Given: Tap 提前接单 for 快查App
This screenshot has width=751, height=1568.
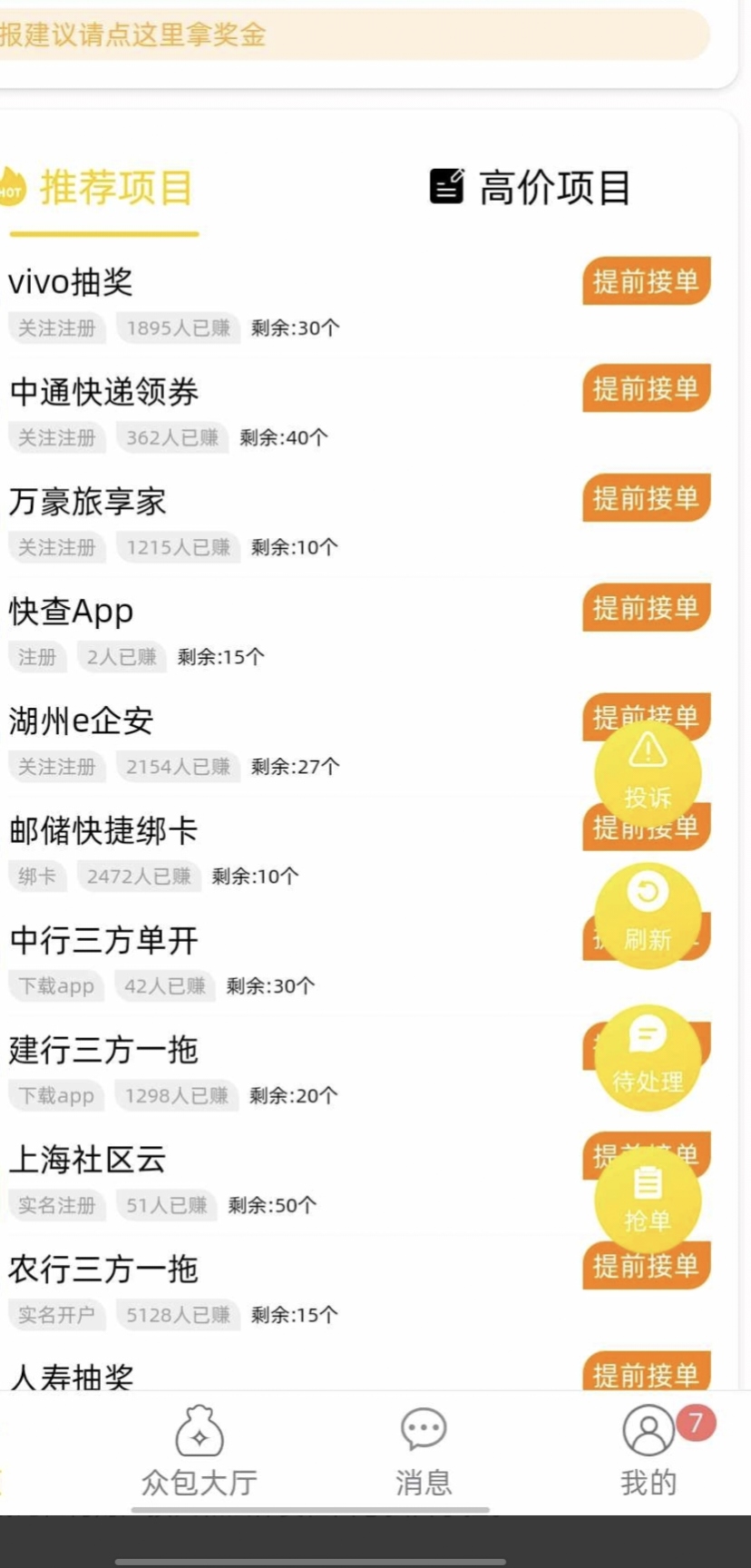Looking at the screenshot, I should tap(646, 608).
